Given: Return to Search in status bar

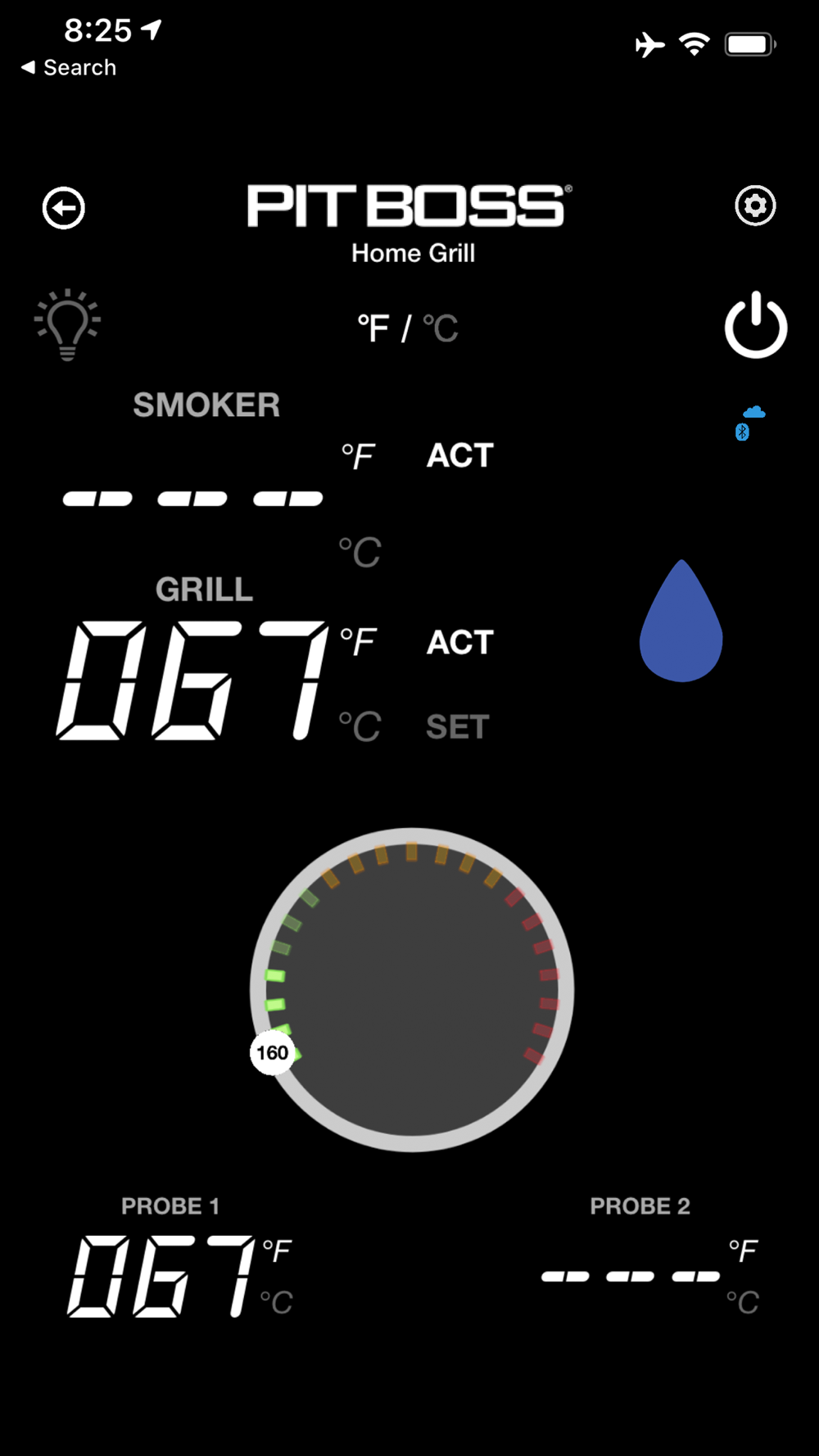Looking at the screenshot, I should point(69,67).
